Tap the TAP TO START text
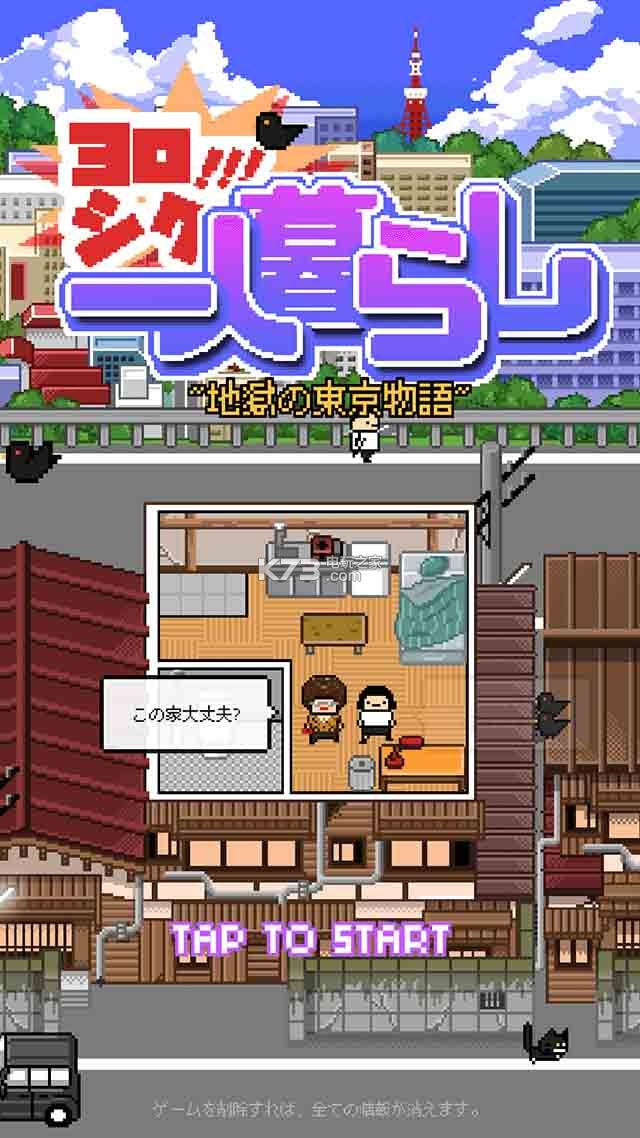The height and width of the screenshot is (1138, 640). [311, 940]
